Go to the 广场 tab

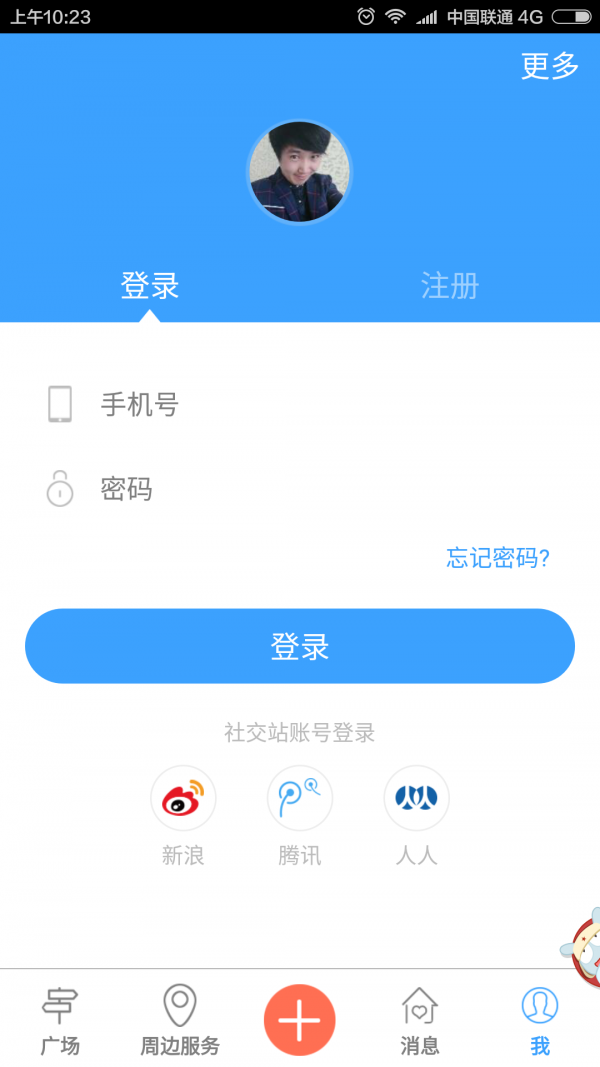point(60,1020)
